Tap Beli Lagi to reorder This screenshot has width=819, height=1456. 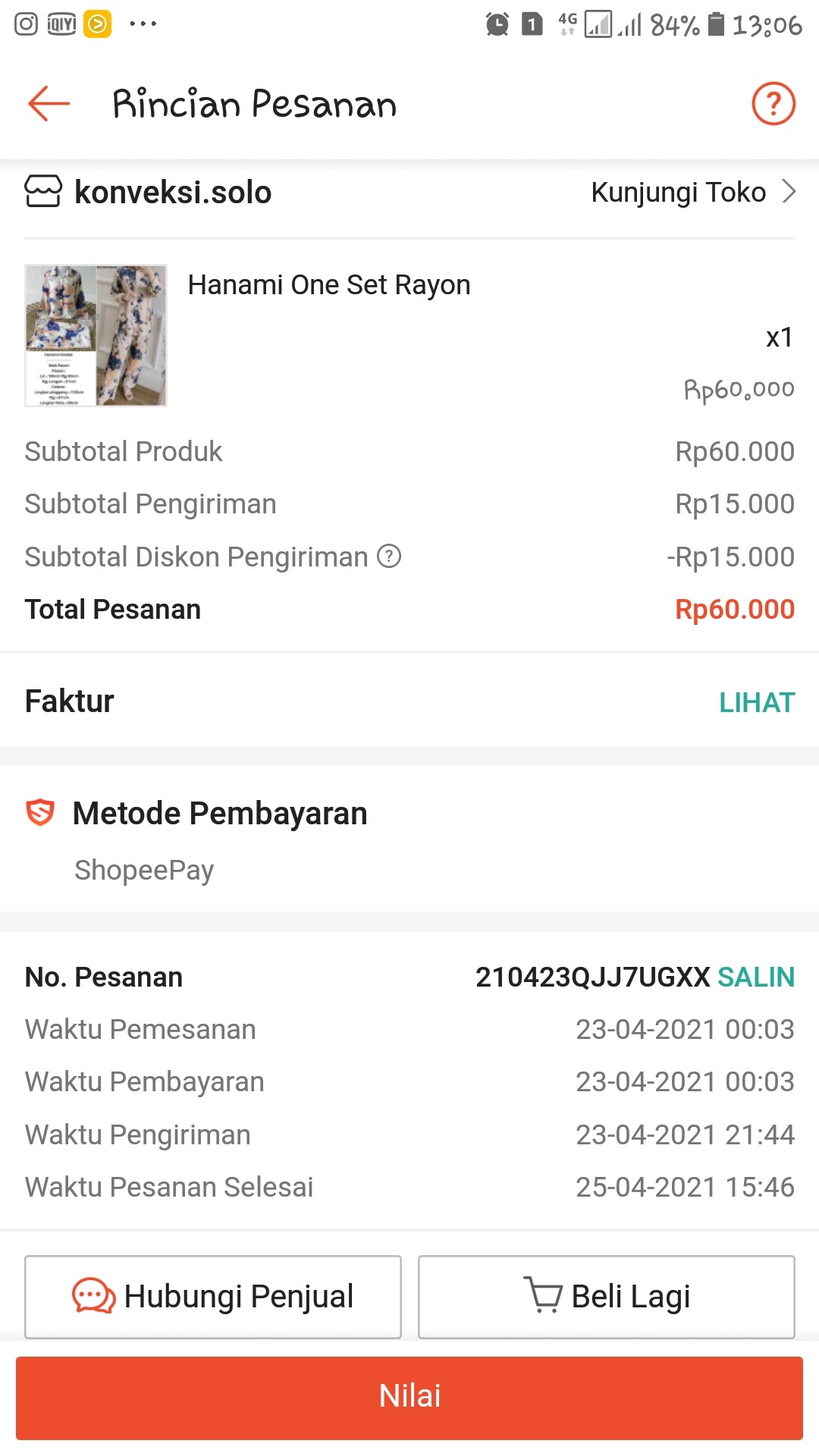(x=606, y=1296)
